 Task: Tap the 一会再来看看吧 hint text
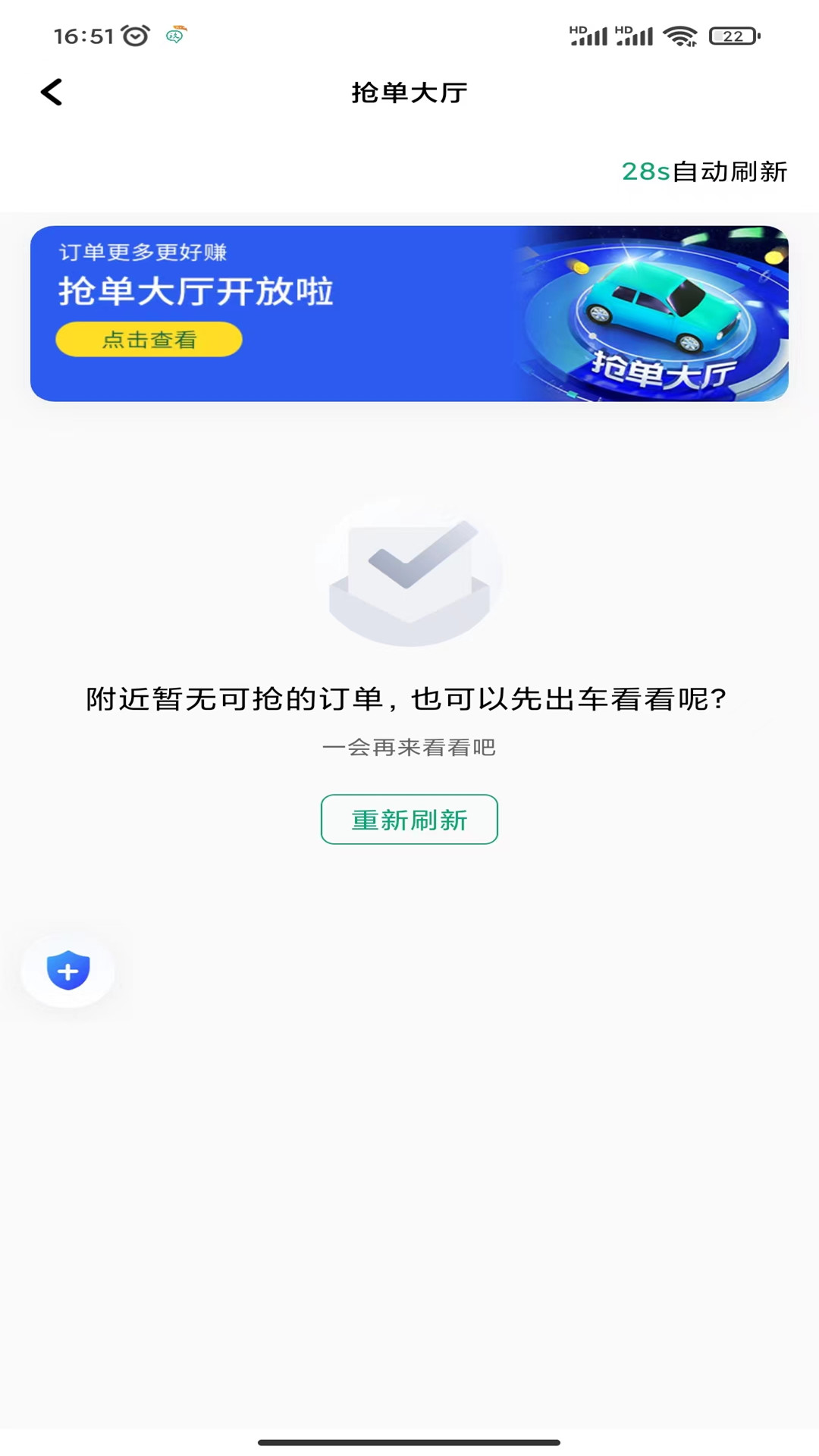pyautogui.click(x=409, y=748)
